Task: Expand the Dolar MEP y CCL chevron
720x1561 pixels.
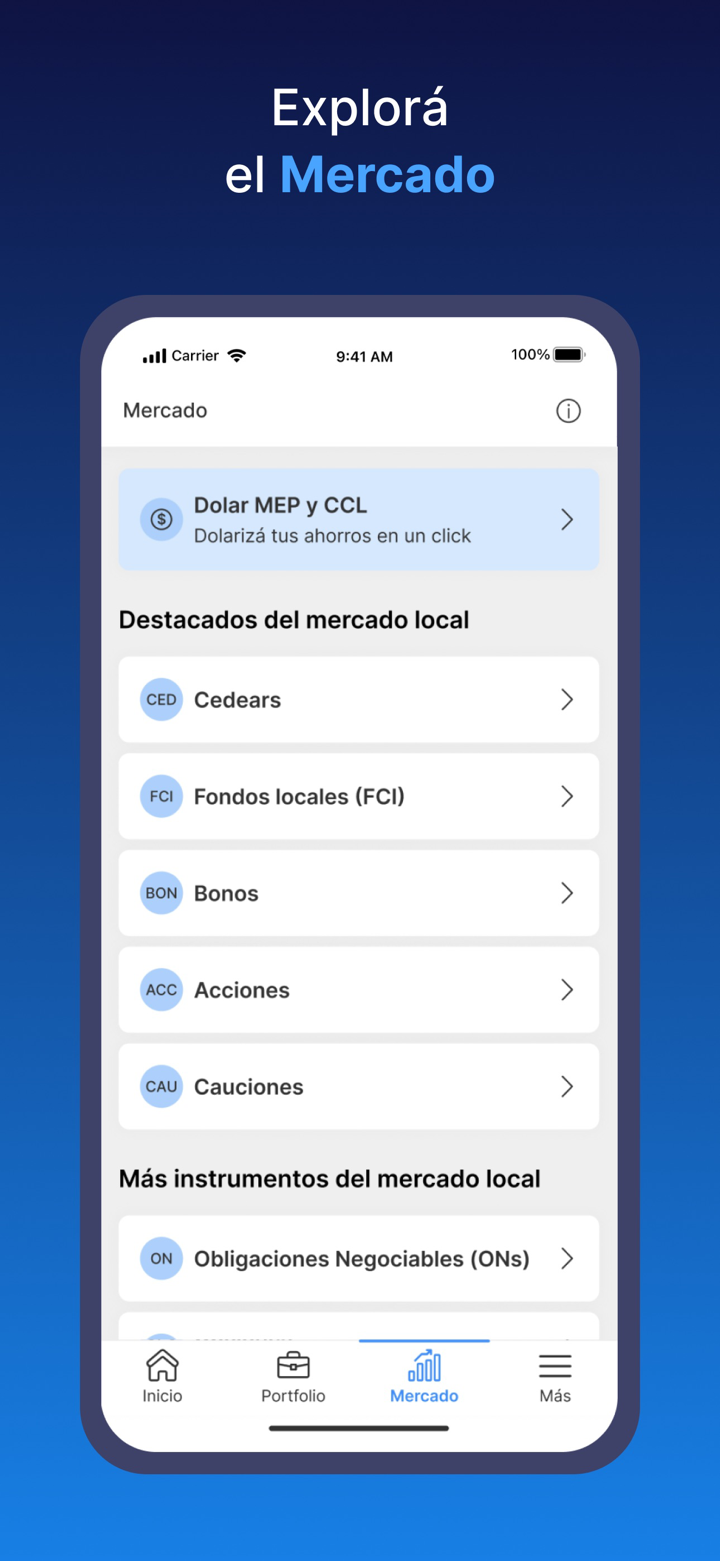Action: [x=568, y=519]
